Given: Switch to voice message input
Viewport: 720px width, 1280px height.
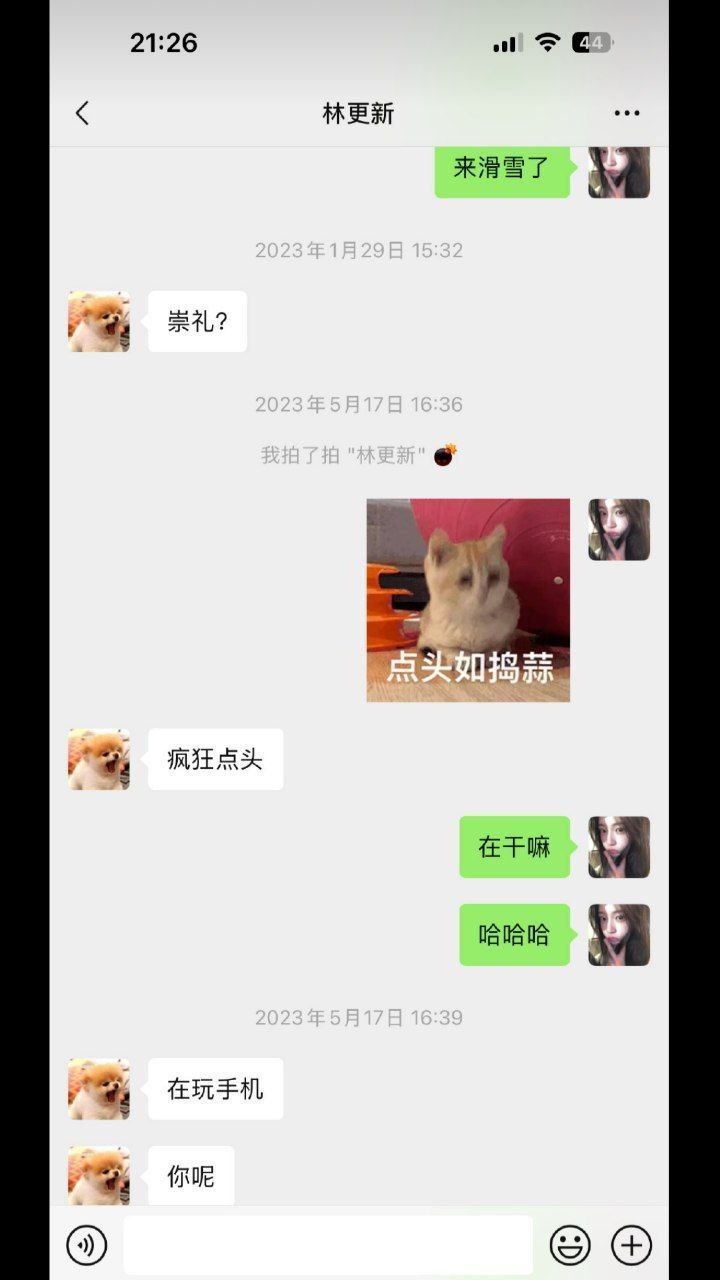Looking at the screenshot, I should pos(87,1245).
